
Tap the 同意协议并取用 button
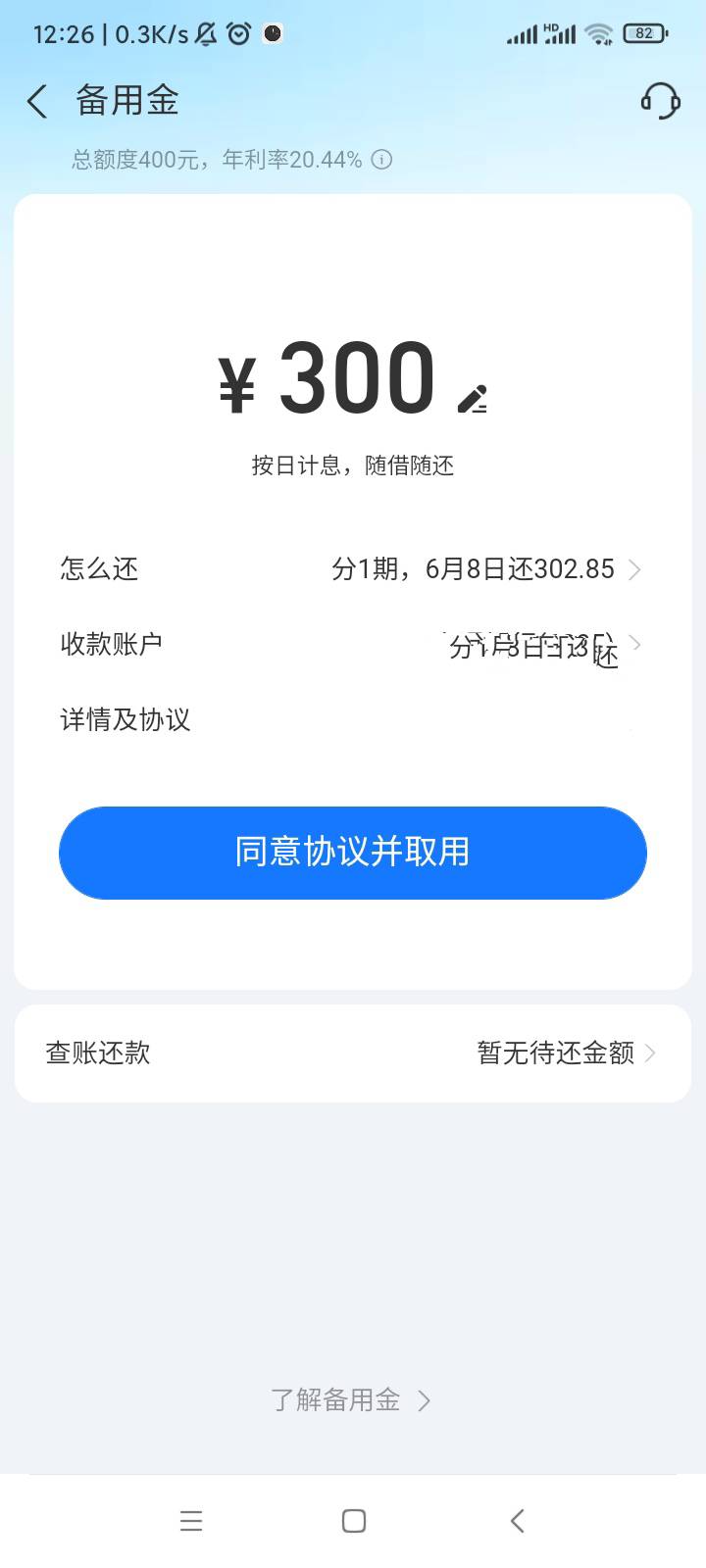[x=353, y=853]
